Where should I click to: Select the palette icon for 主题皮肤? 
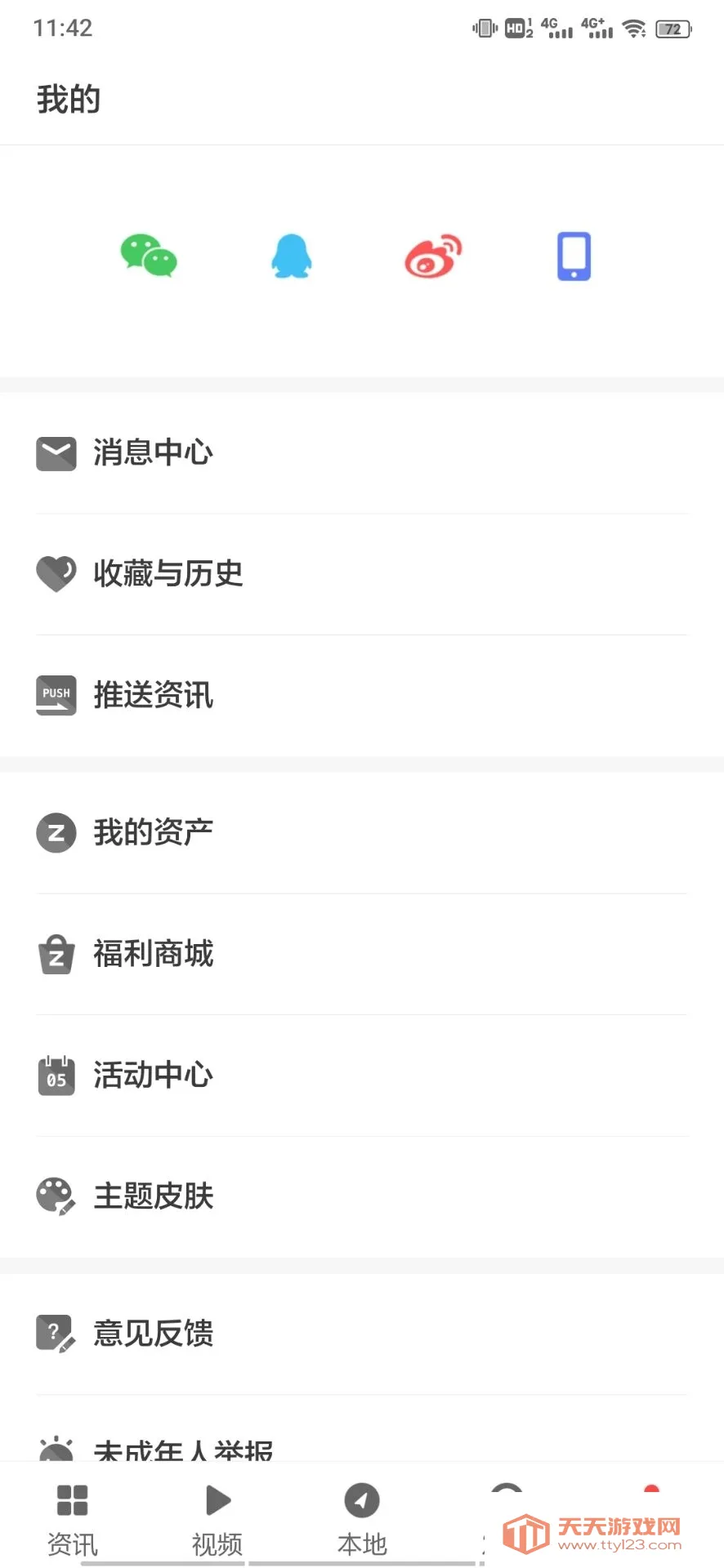56,1196
